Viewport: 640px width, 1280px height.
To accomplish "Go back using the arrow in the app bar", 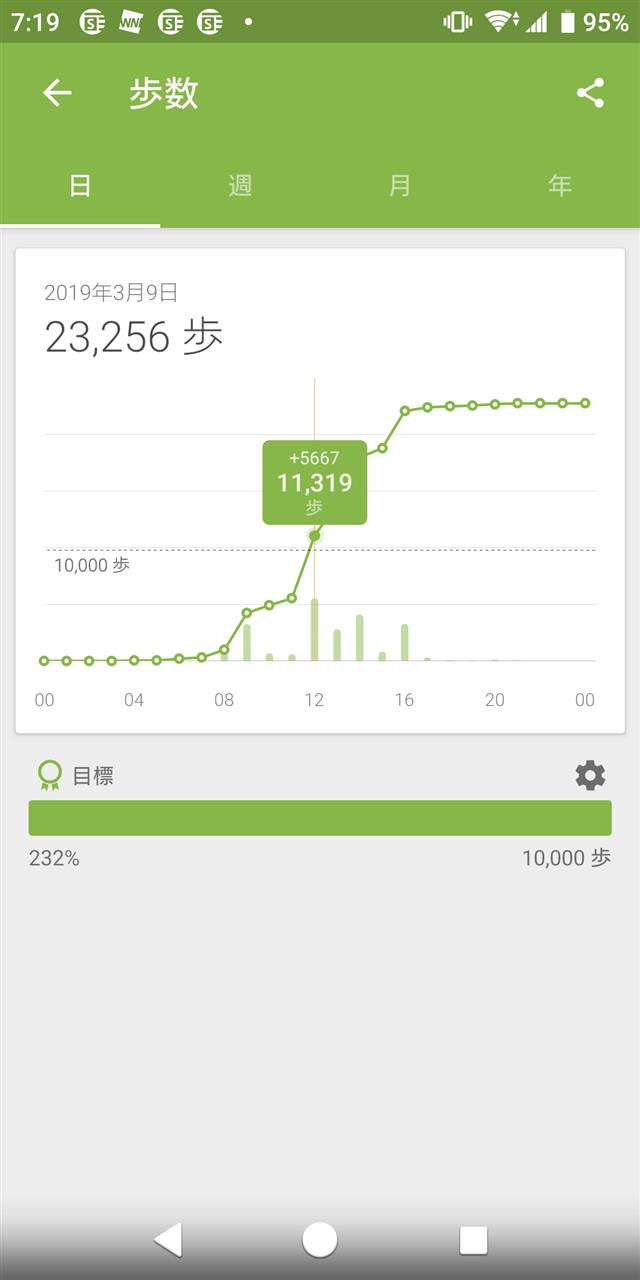I will (x=57, y=93).
